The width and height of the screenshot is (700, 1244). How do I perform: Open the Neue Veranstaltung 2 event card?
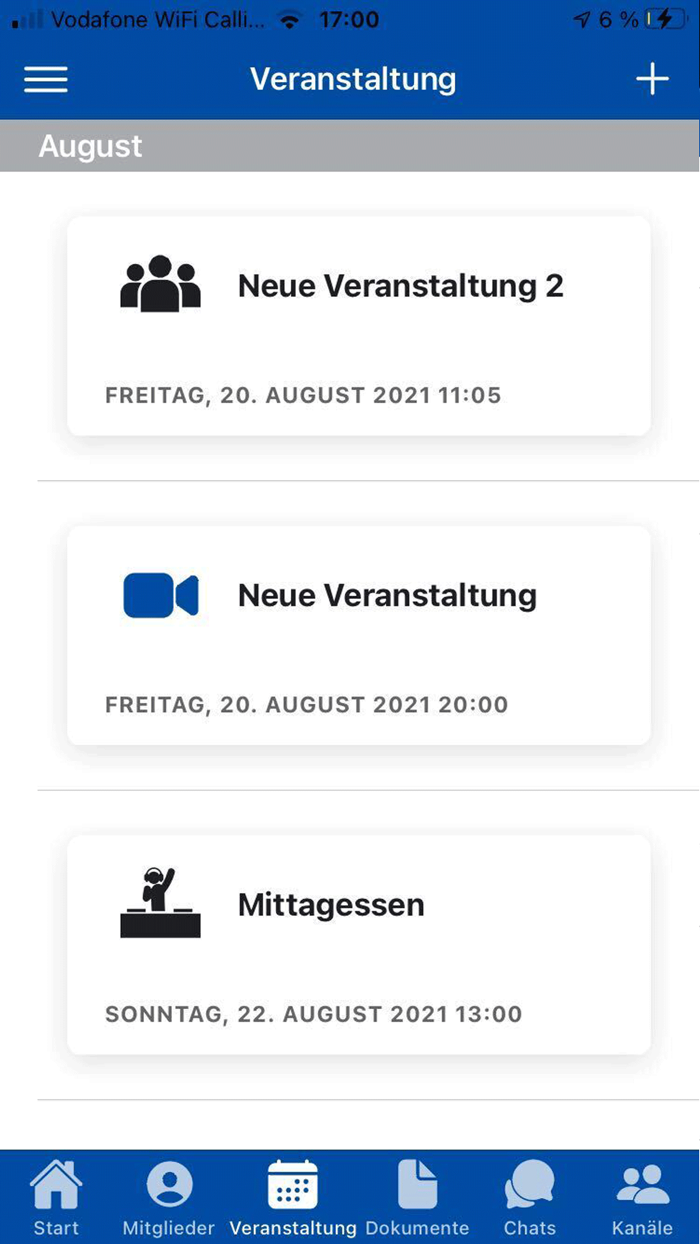(x=358, y=326)
